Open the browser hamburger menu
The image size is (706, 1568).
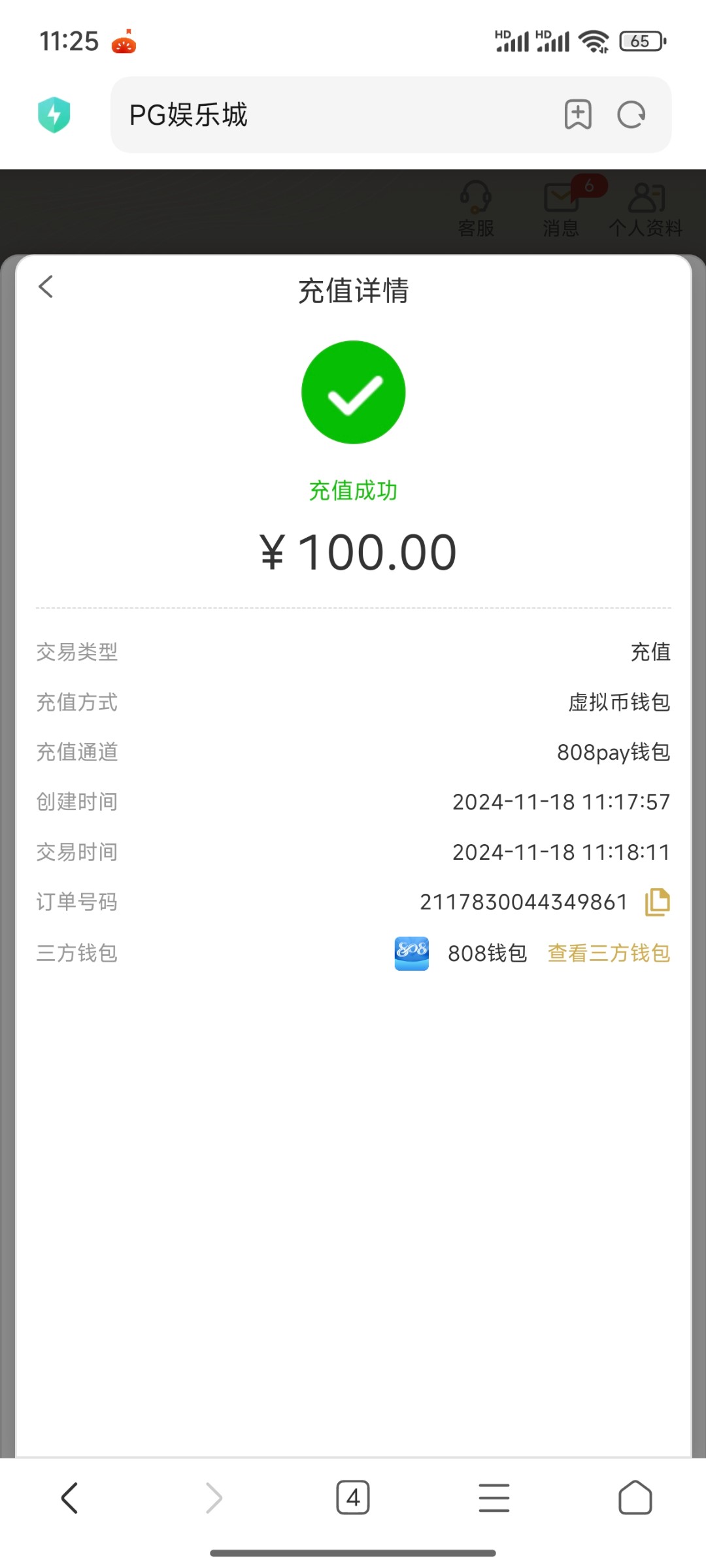pos(494,1497)
